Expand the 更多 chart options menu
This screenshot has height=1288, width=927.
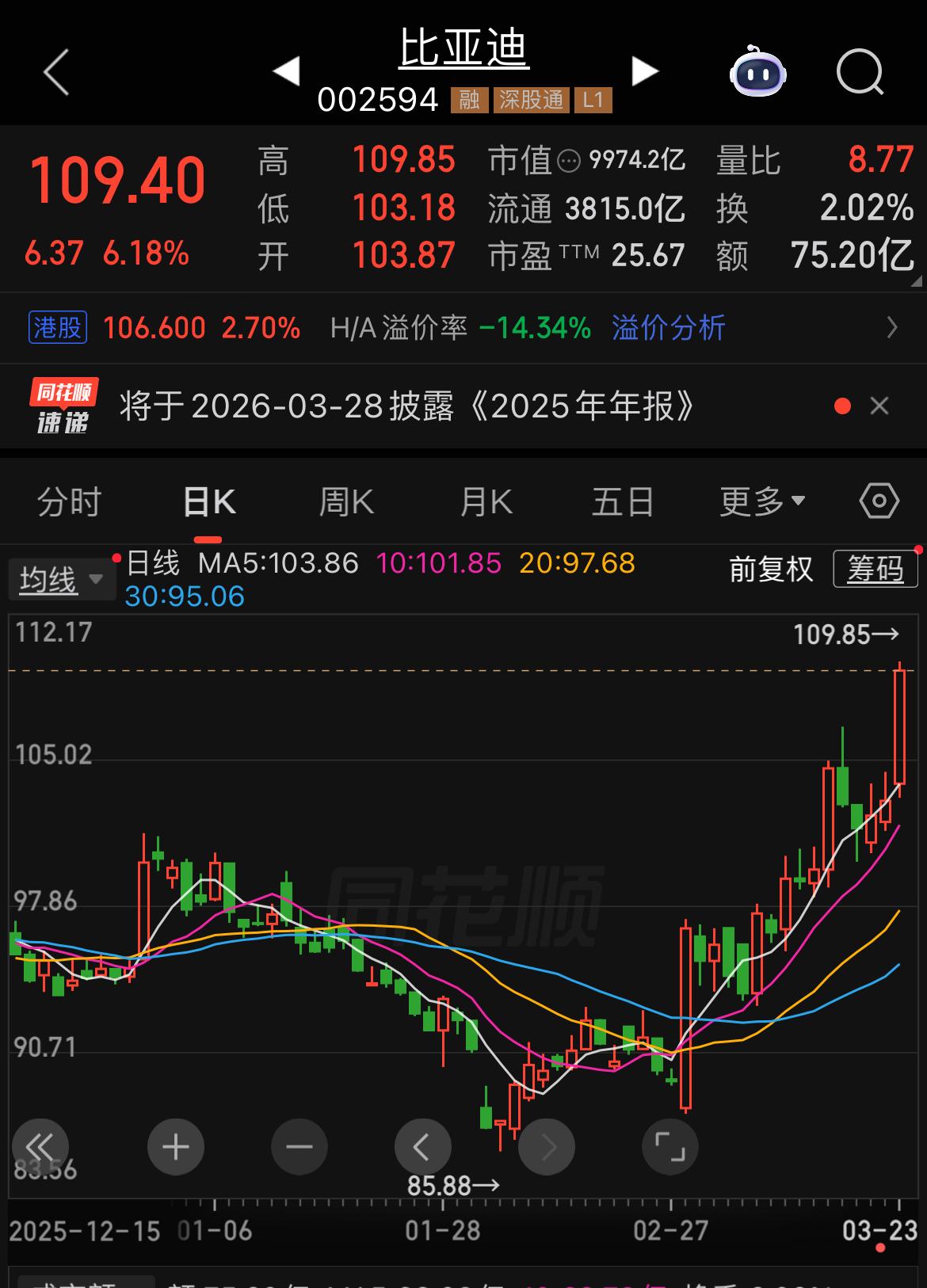click(x=759, y=501)
